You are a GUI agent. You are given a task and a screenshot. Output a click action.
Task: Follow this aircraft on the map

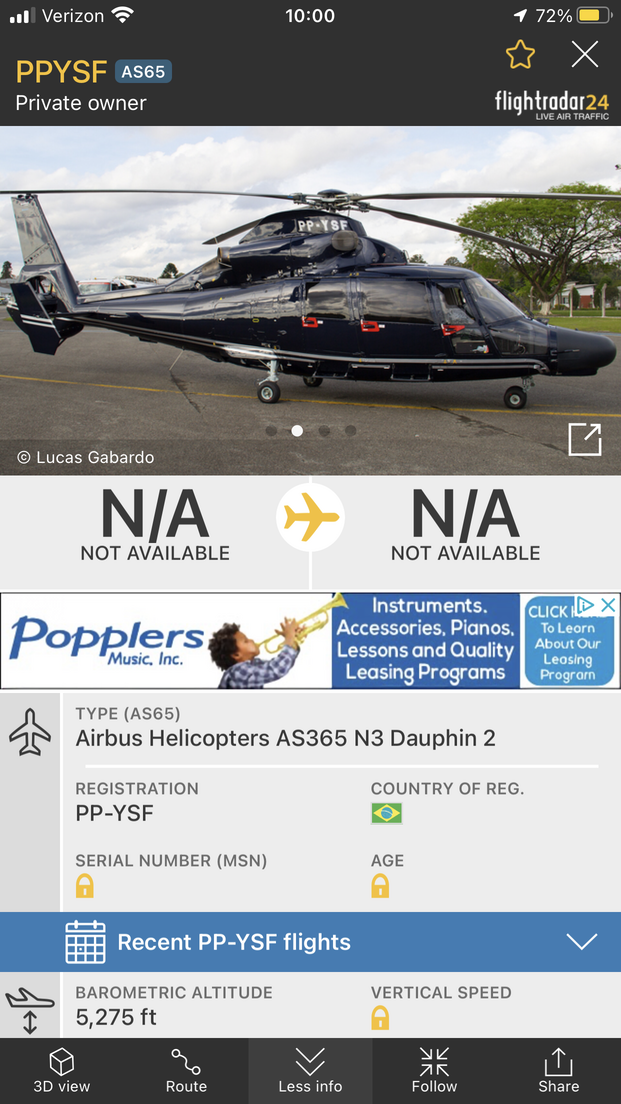point(434,1070)
